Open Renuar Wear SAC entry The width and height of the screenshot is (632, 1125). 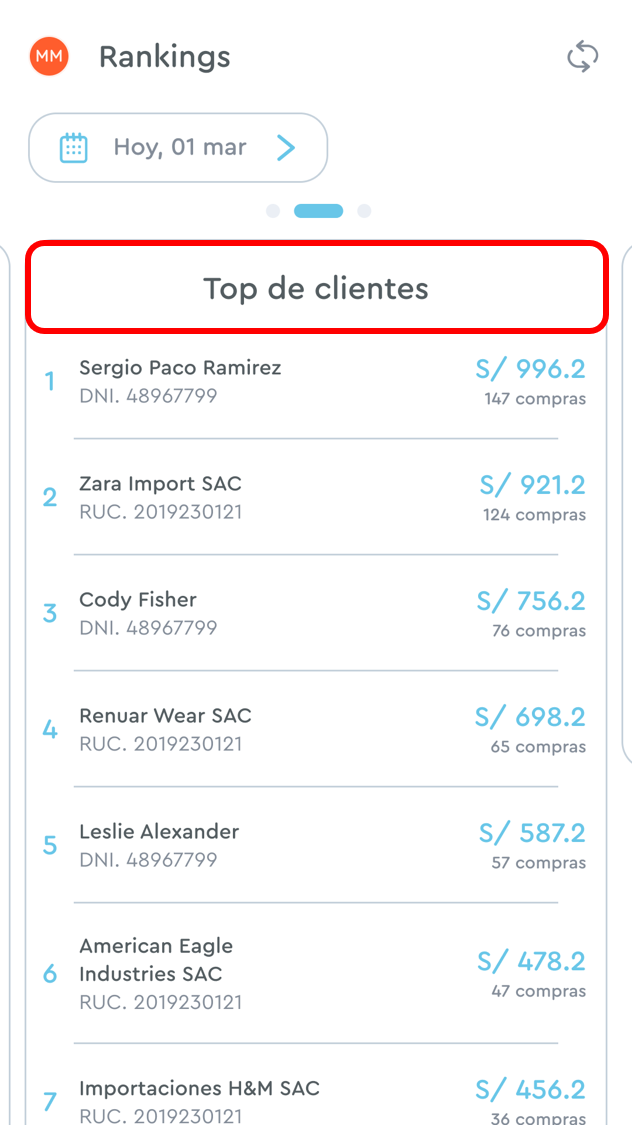(x=316, y=730)
